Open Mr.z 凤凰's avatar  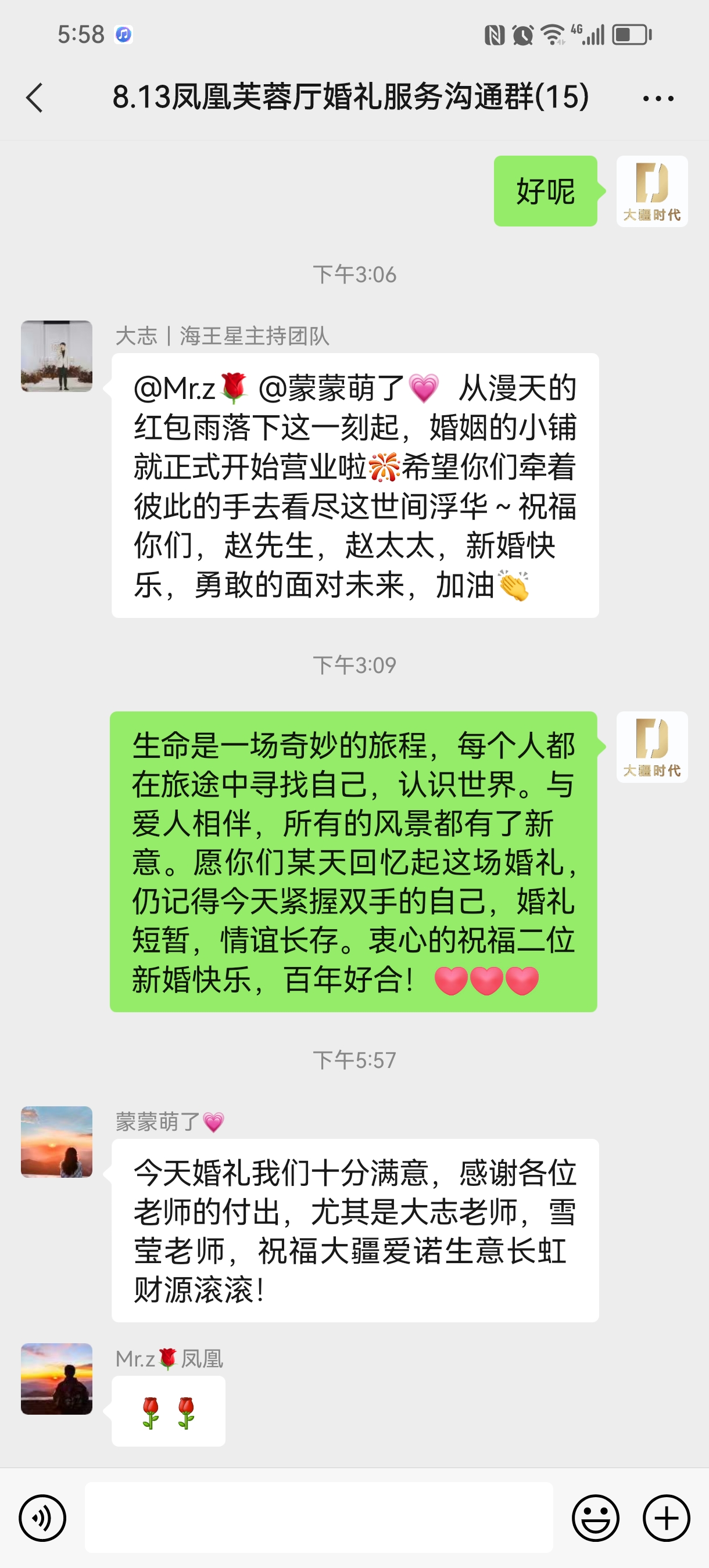pyautogui.click(x=56, y=1379)
